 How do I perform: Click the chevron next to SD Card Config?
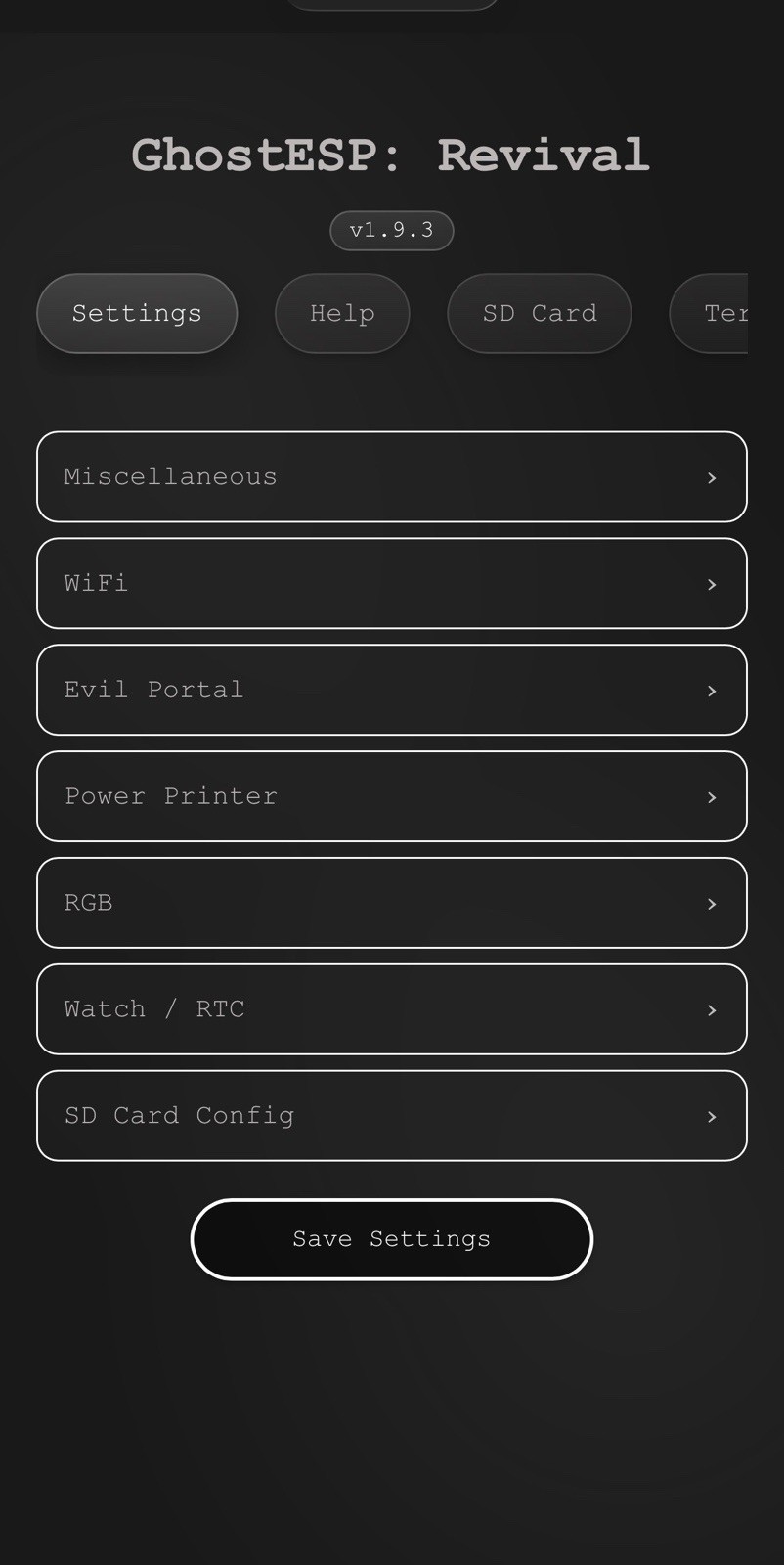pyautogui.click(x=713, y=1117)
